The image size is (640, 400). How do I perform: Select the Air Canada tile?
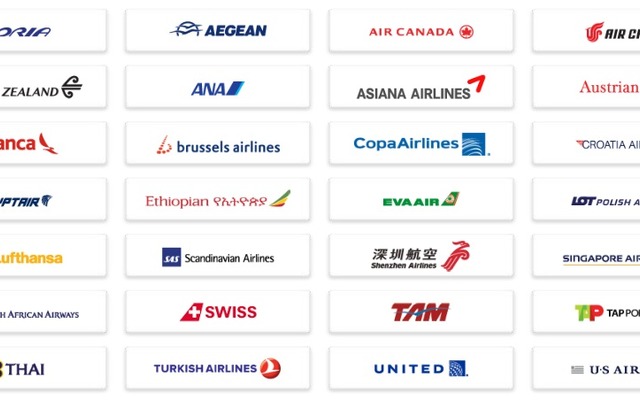click(421, 31)
